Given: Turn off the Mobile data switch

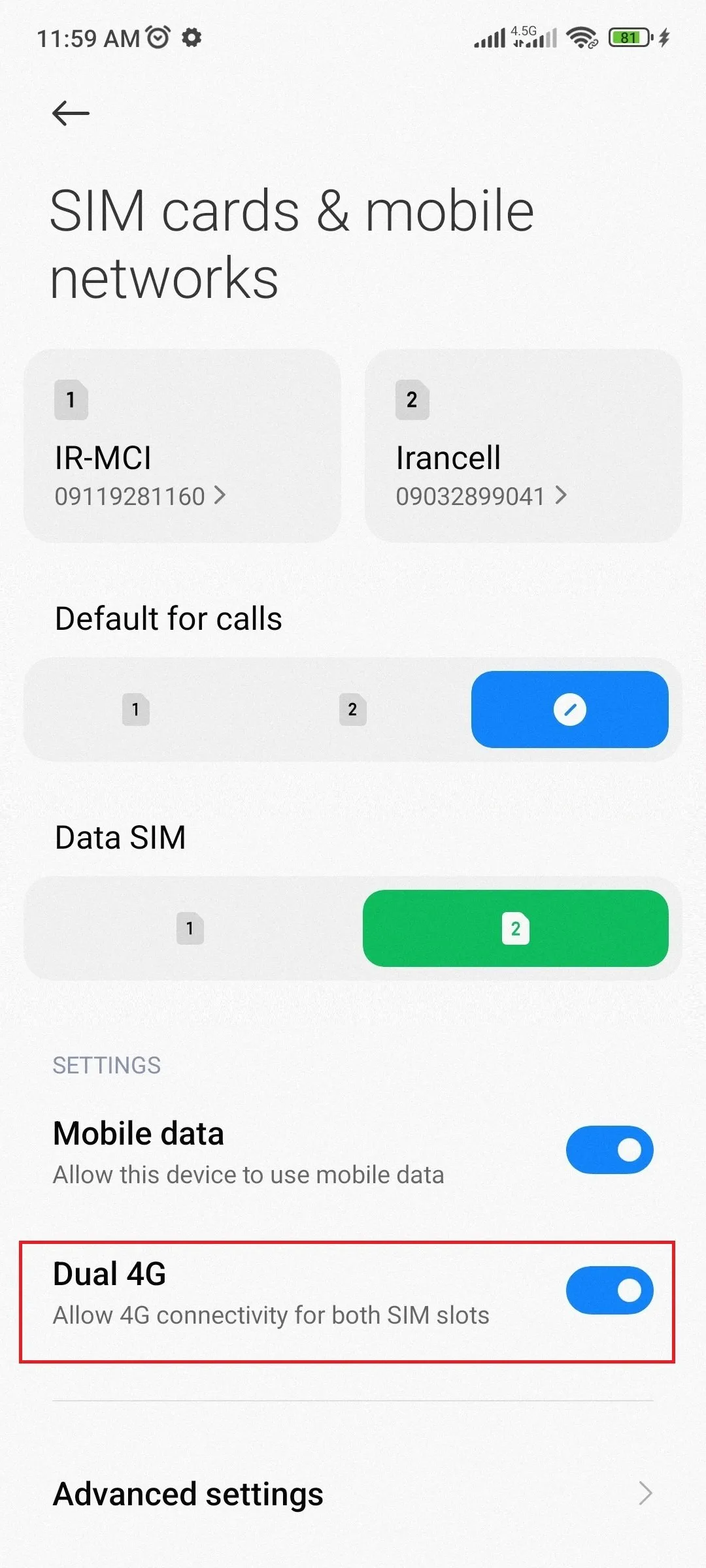Looking at the screenshot, I should pyautogui.click(x=609, y=1150).
